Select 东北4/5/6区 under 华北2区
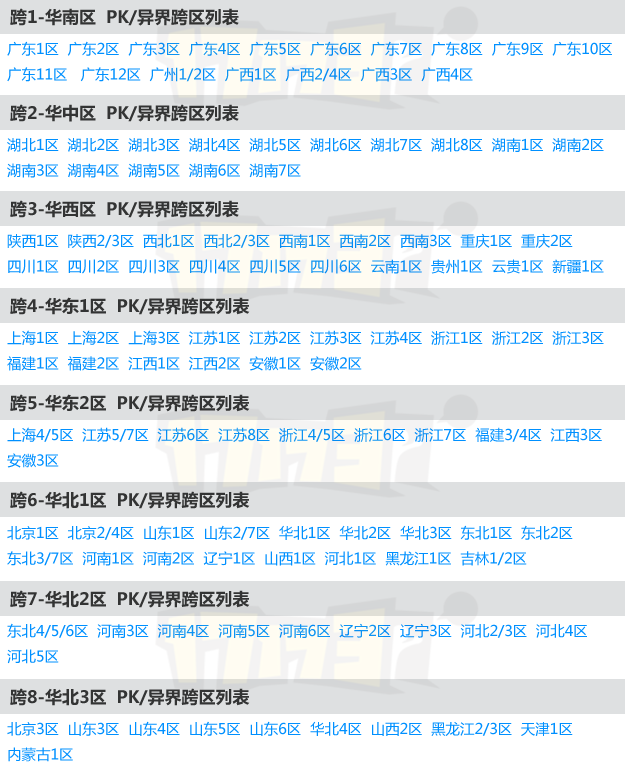The height and width of the screenshot is (780, 625). [x=48, y=631]
